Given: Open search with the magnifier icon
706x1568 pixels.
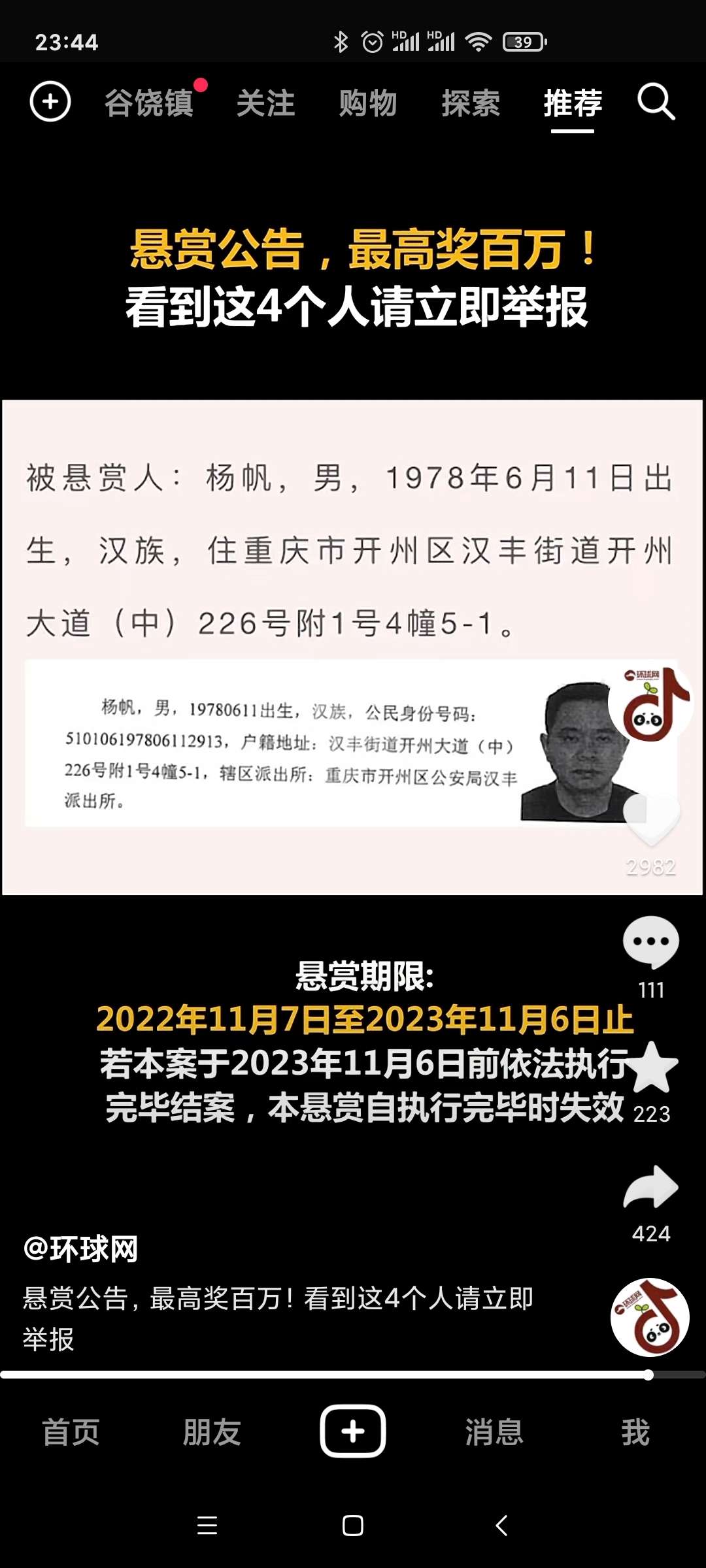Looking at the screenshot, I should tap(656, 102).
